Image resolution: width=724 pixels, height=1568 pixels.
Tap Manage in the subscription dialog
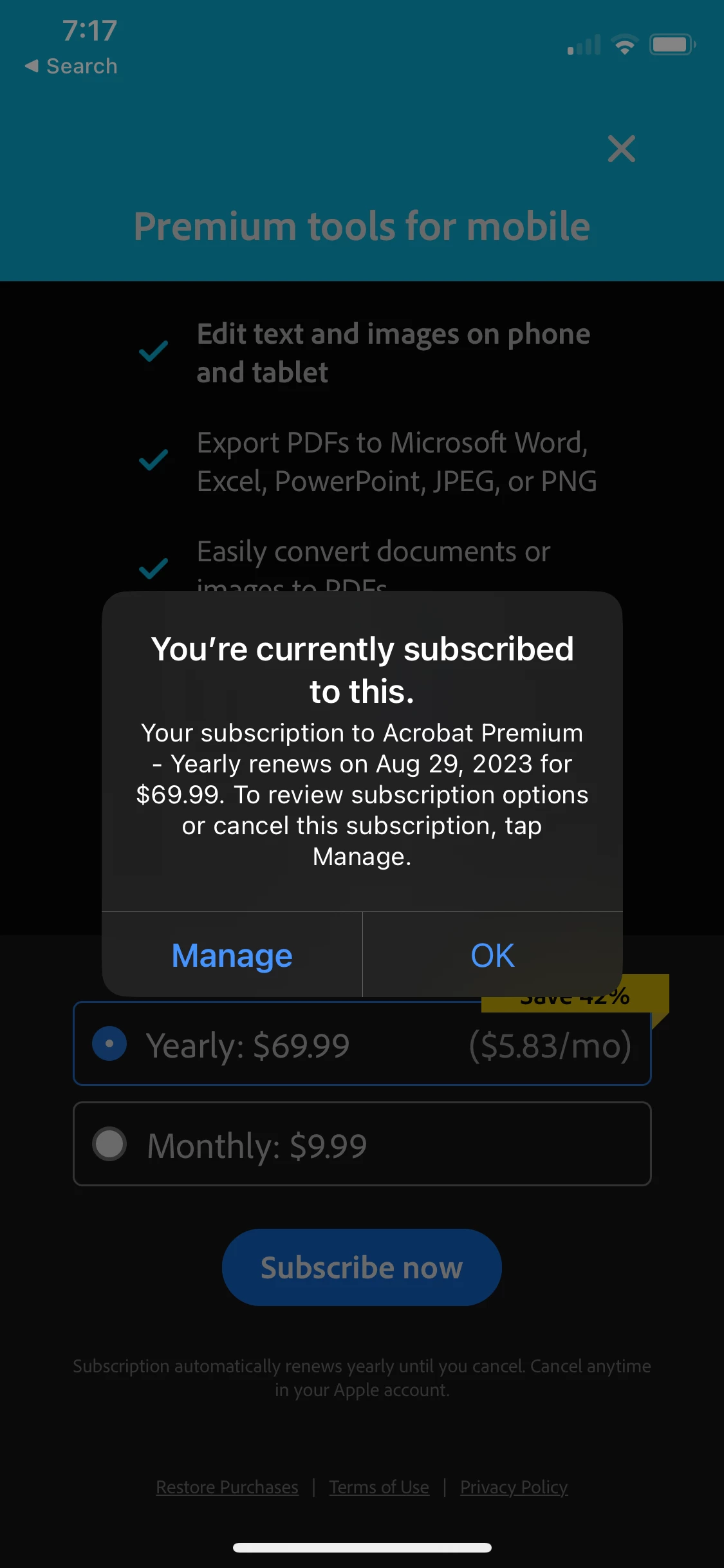click(232, 955)
